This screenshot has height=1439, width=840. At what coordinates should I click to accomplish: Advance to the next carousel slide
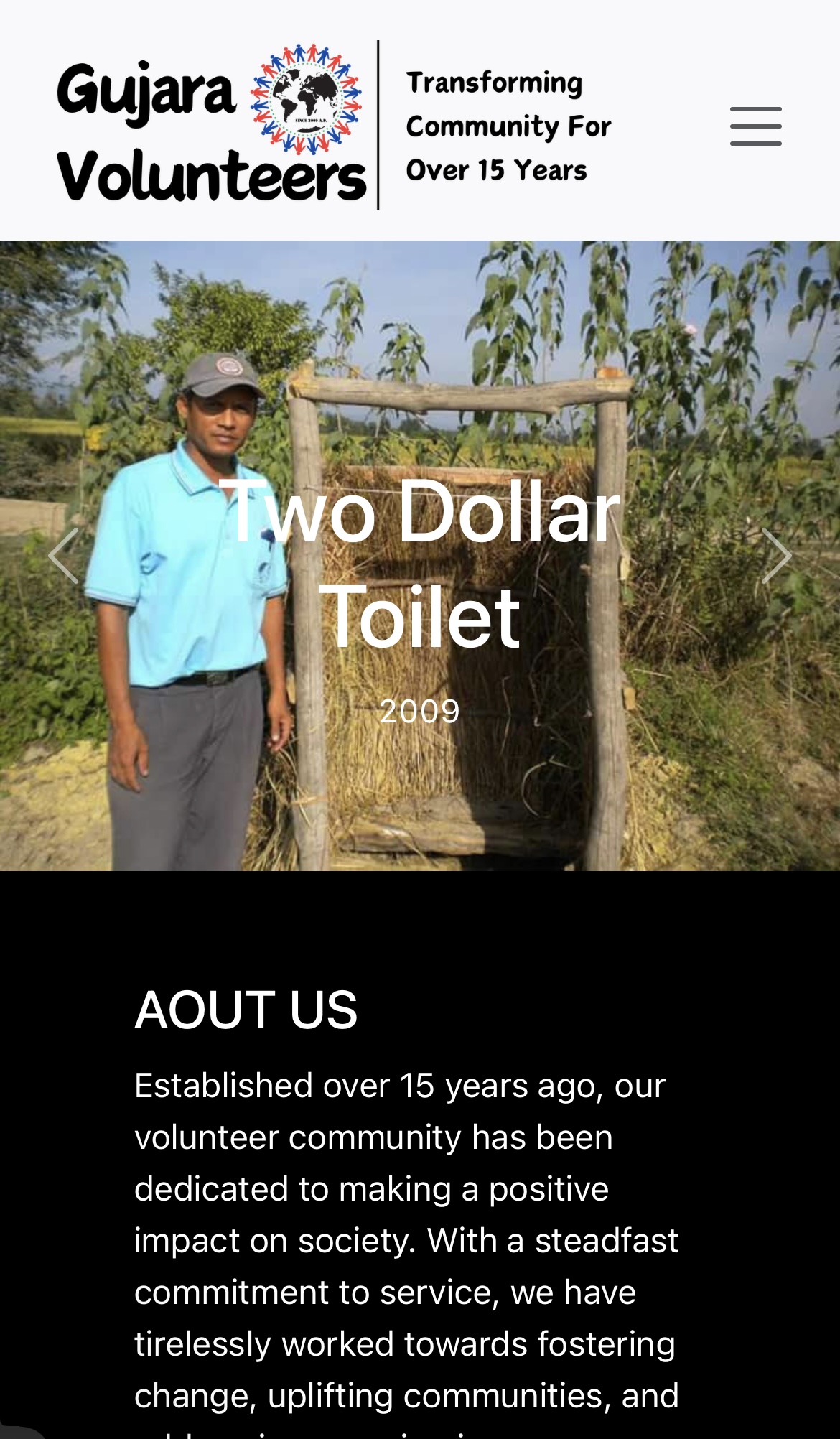(x=776, y=555)
